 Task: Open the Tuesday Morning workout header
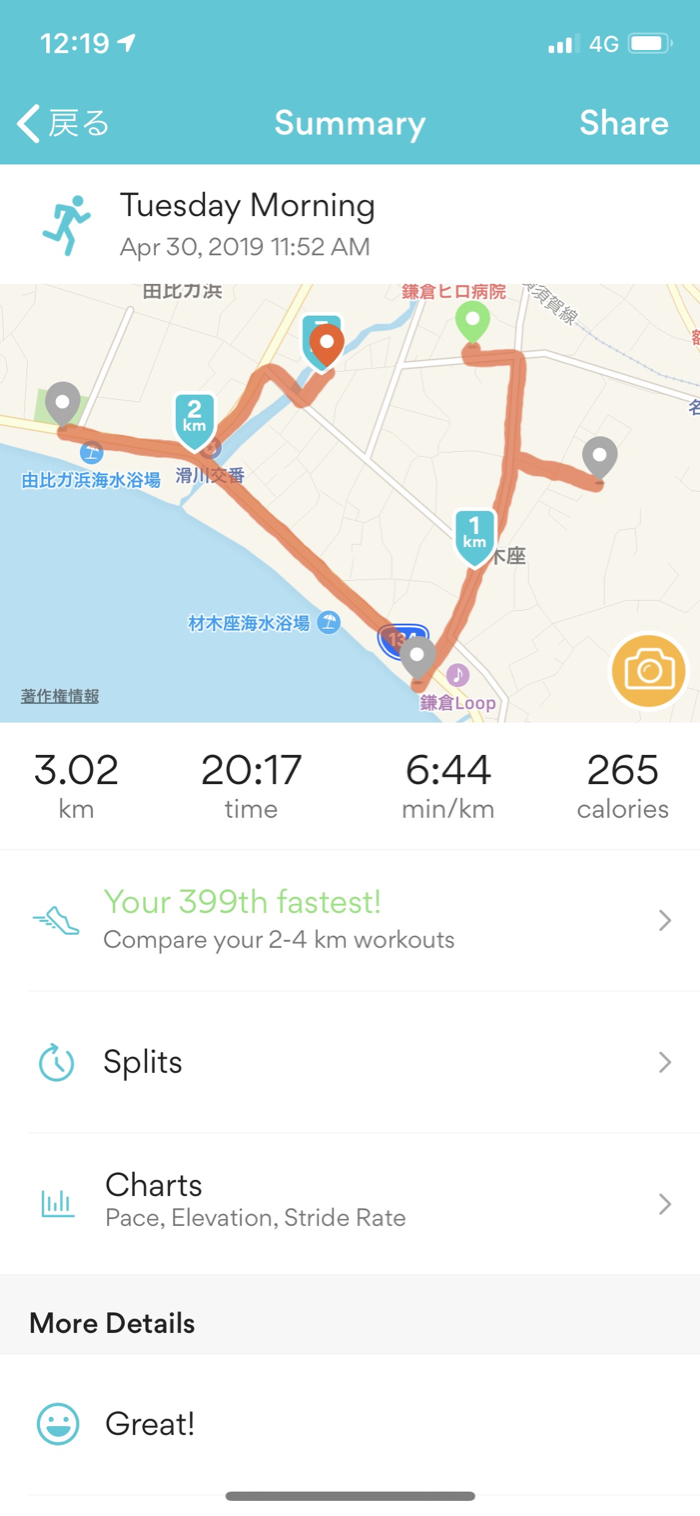tap(247, 224)
